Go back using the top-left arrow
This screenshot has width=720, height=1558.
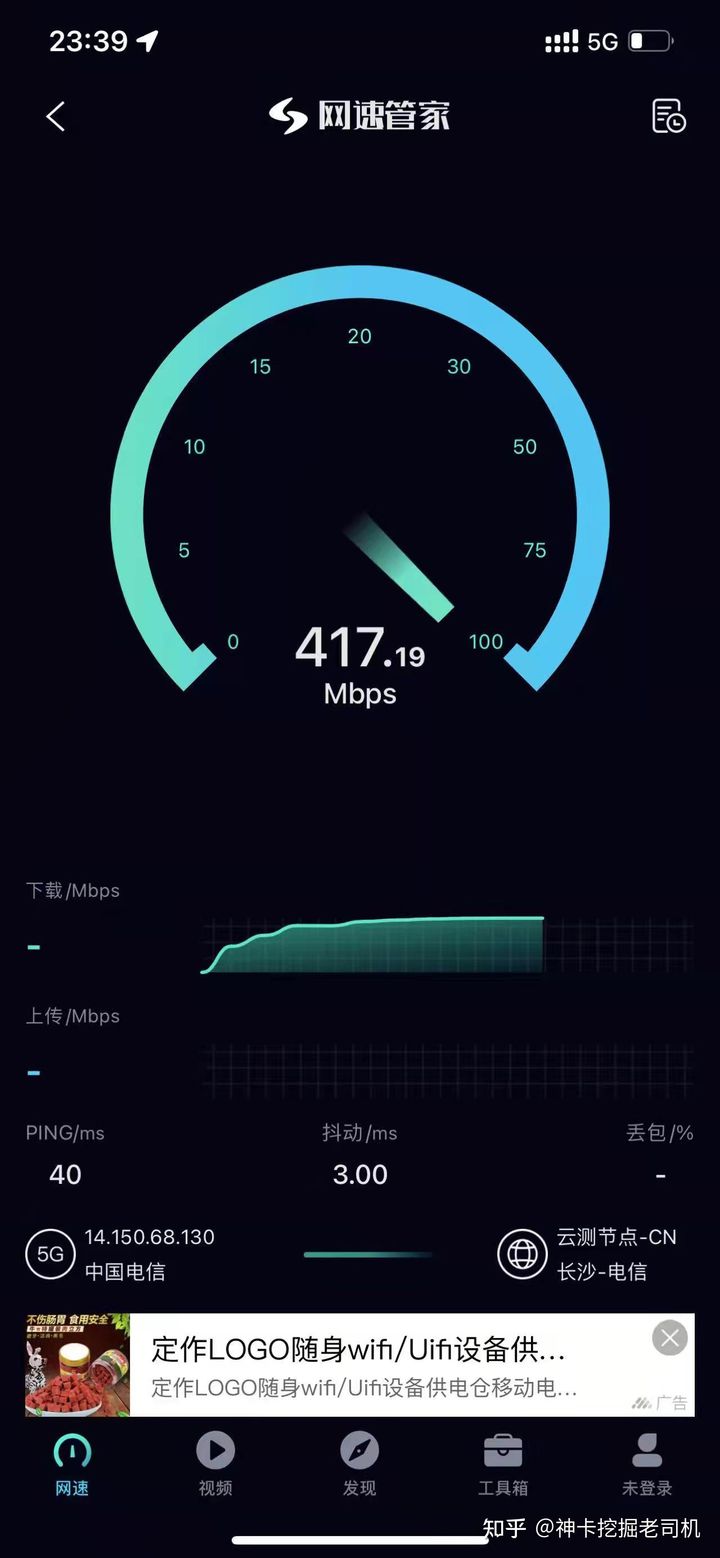click(56, 117)
